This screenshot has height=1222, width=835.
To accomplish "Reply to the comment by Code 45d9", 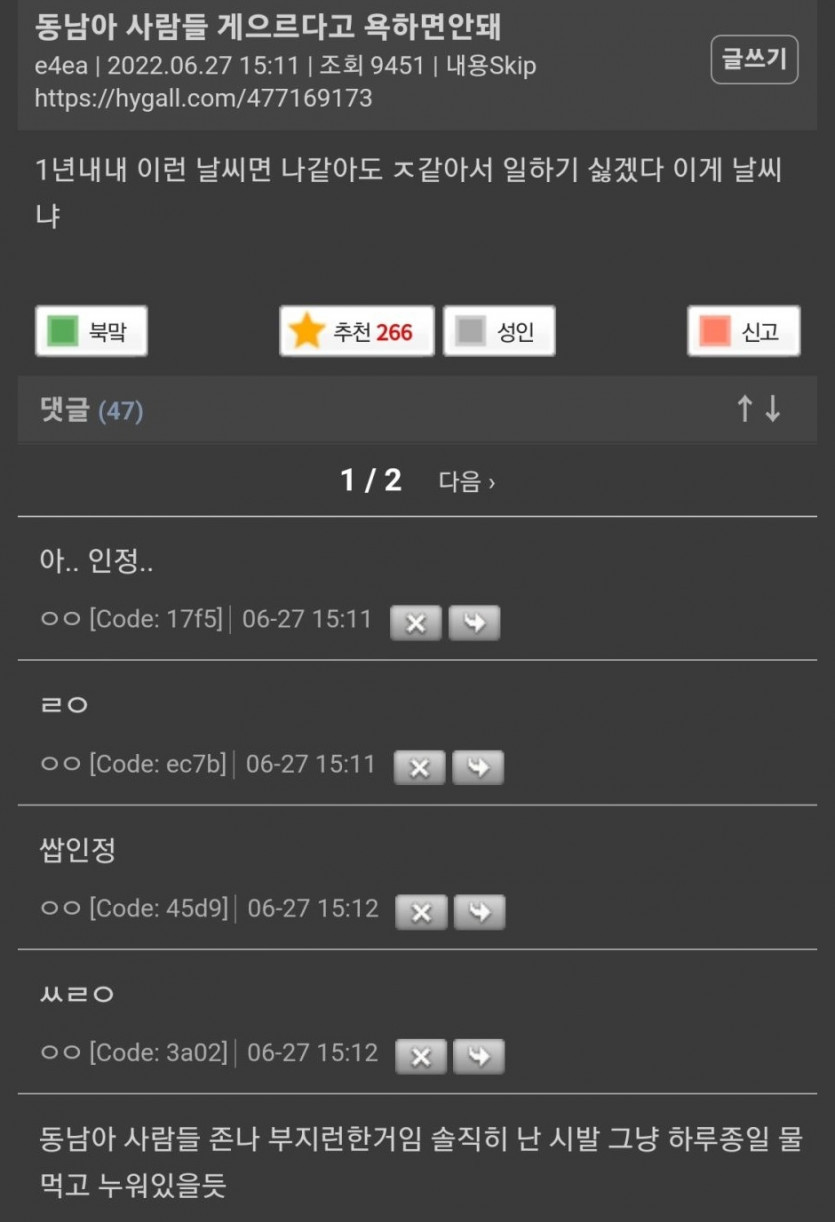I will coord(479,912).
